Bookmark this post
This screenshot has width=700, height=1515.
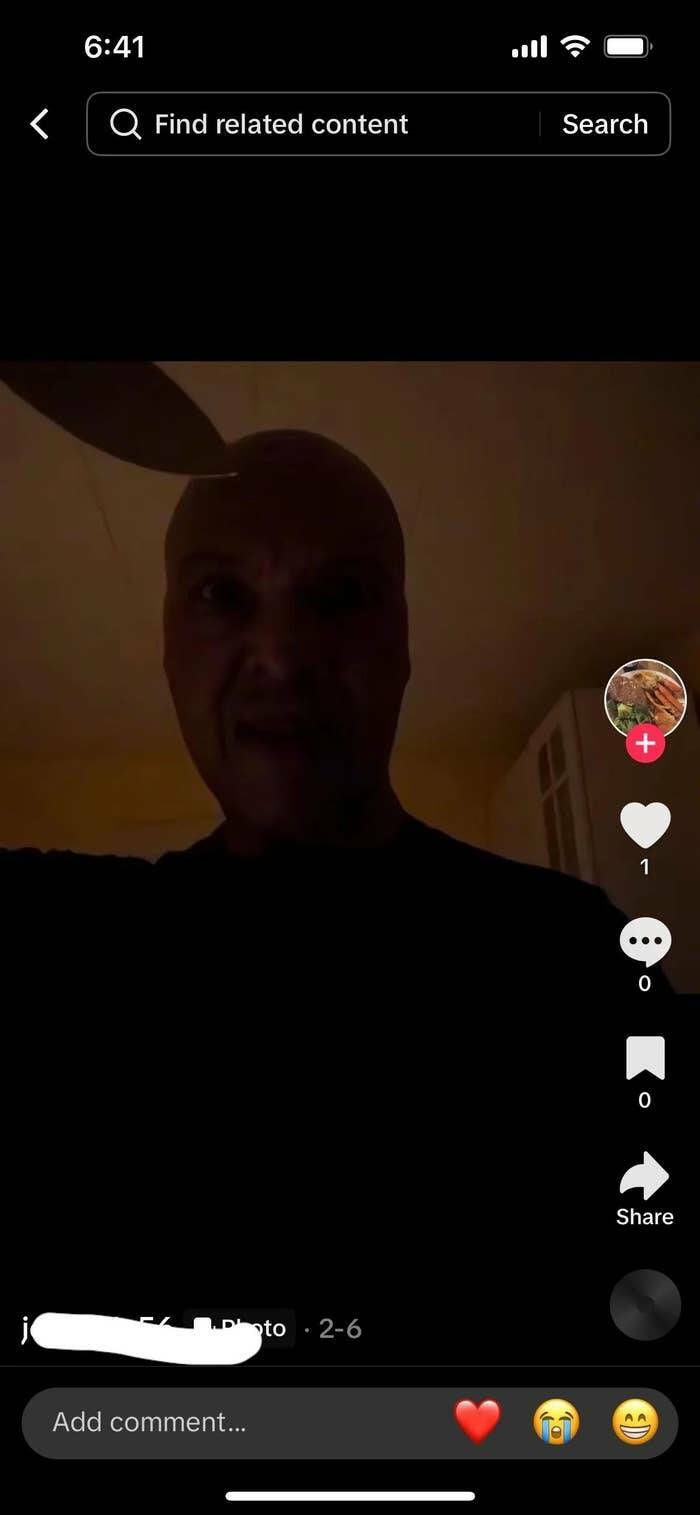pyautogui.click(x=645, y=1058)
